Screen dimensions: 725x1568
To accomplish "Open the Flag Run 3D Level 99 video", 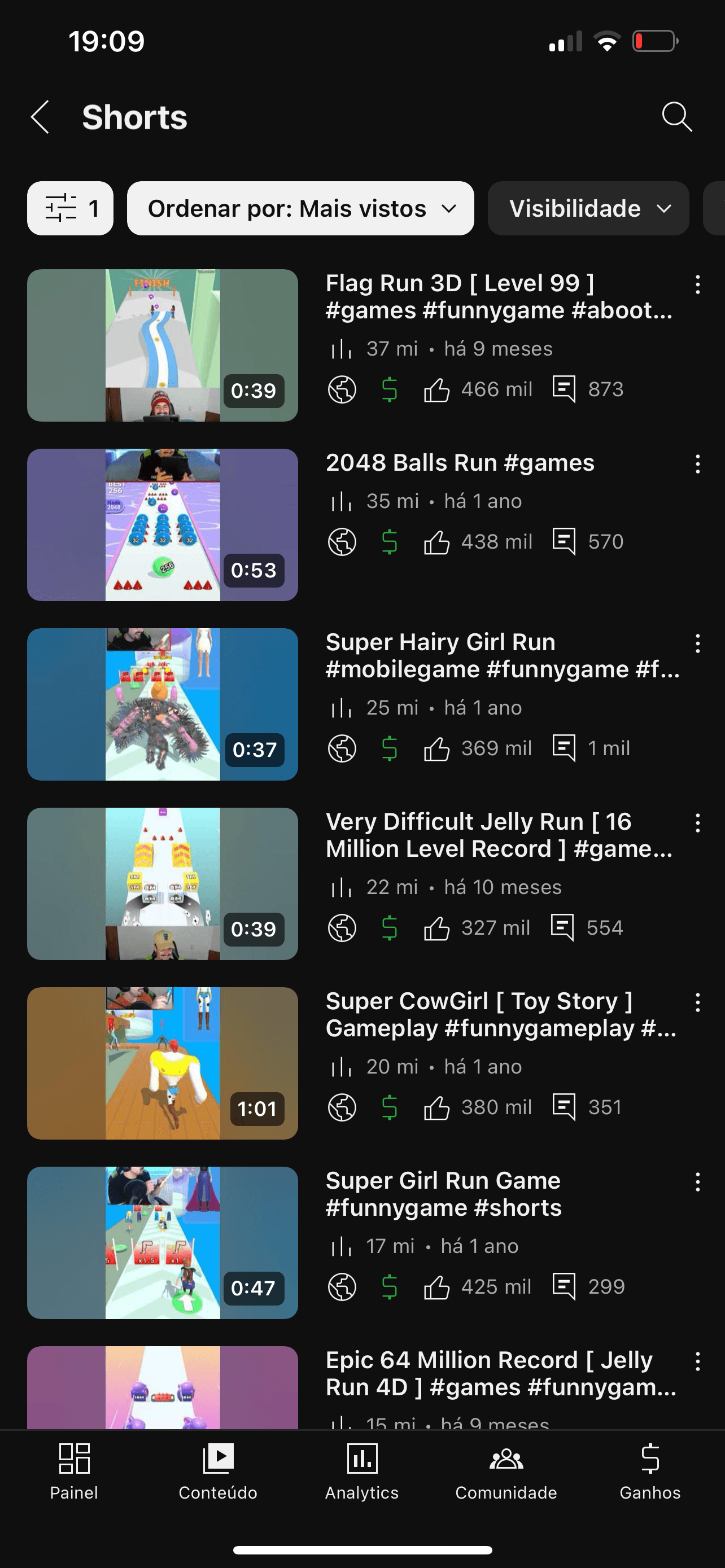I will (x=163, y=345).
